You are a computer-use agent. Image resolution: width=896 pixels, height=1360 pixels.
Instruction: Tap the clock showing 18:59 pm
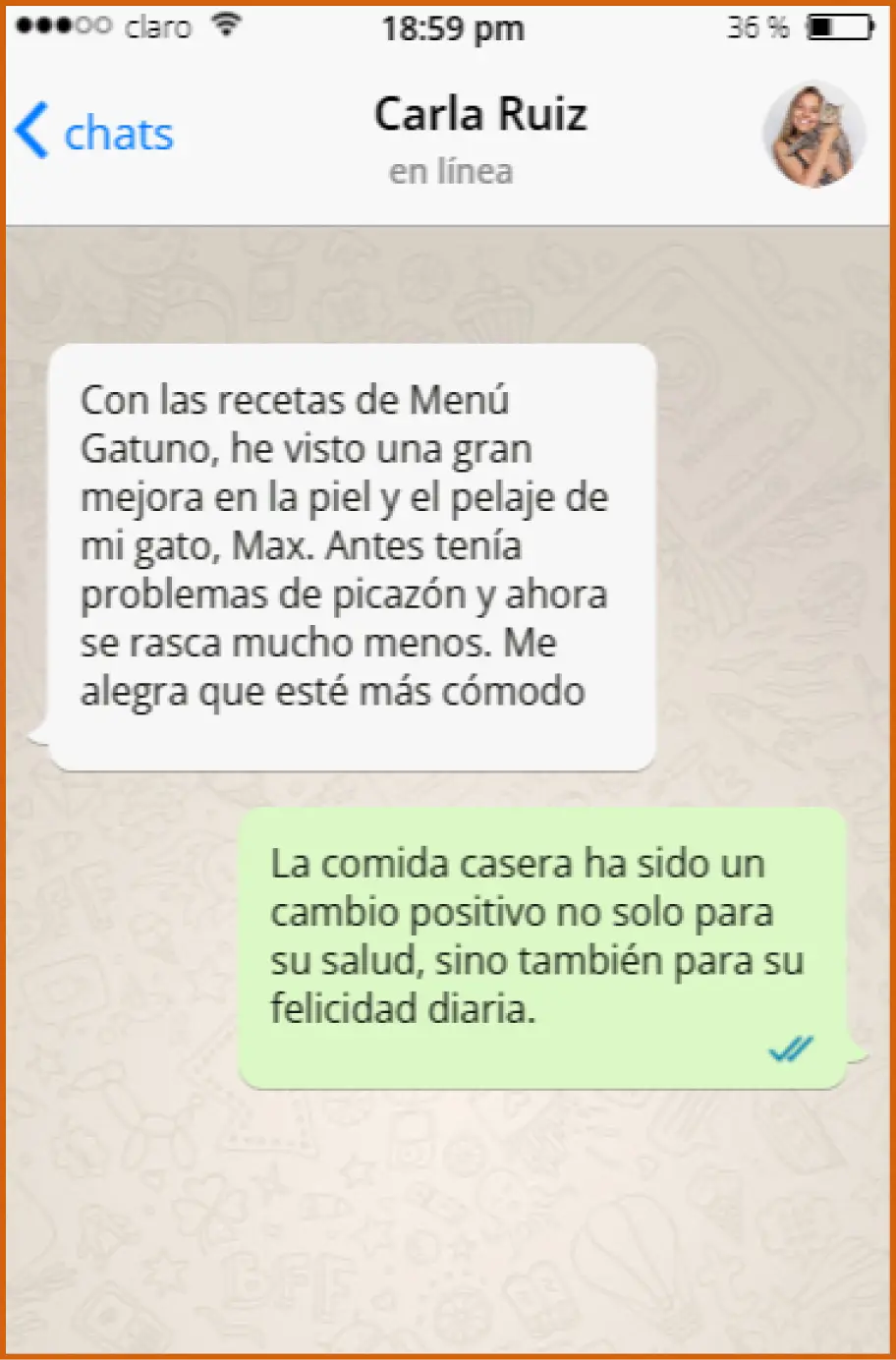(x=452, y=28)
